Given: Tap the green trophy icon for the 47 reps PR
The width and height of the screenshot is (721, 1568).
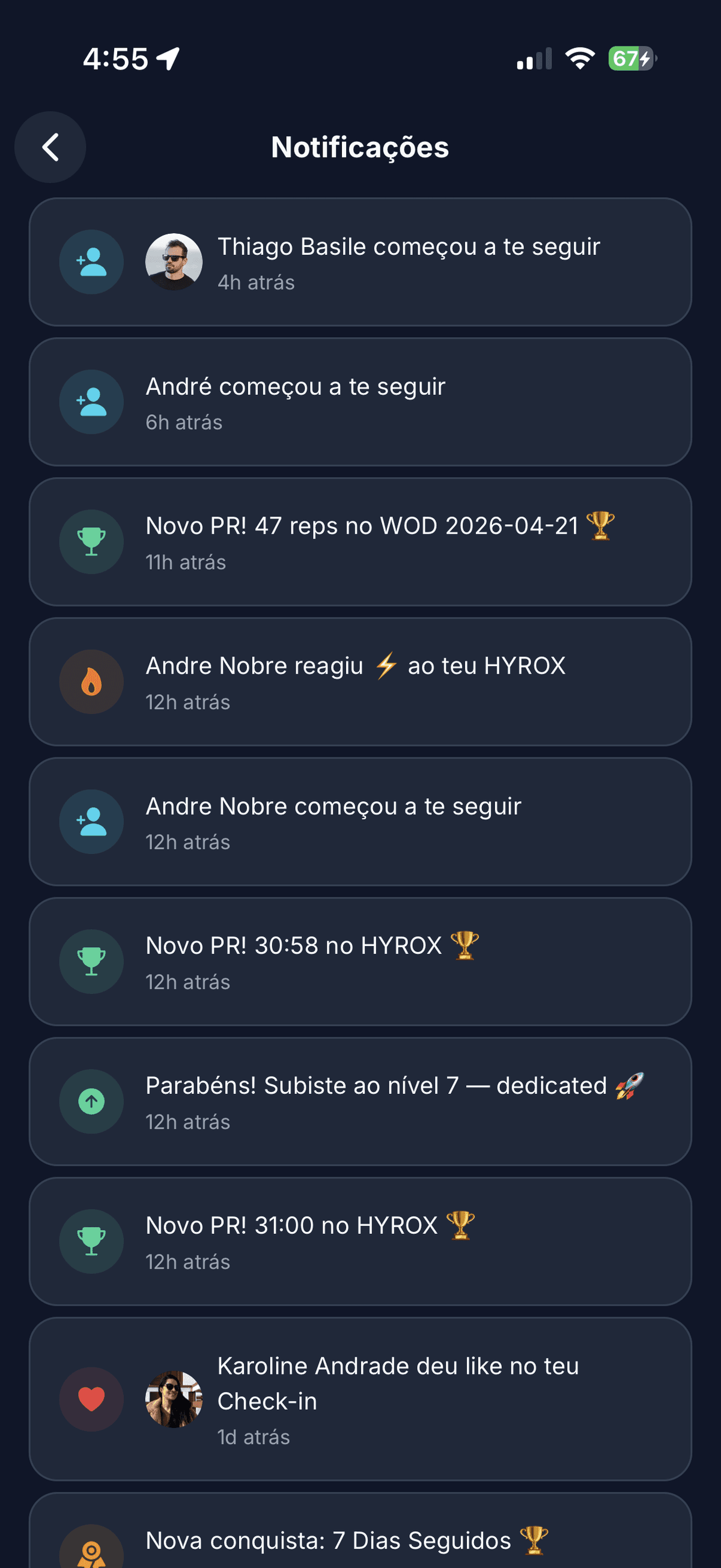Looking at the screenshot, I should (91, 541).
